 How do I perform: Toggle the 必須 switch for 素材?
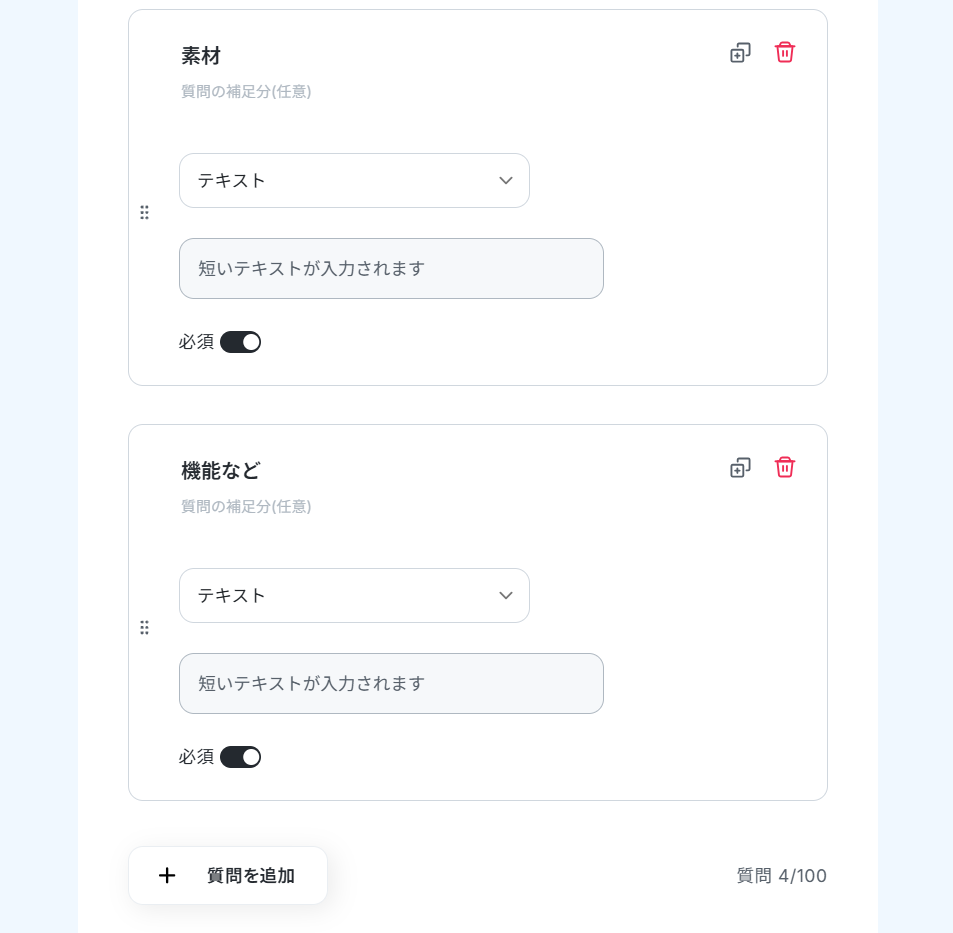pyautogui.click(x=241, y=342)
